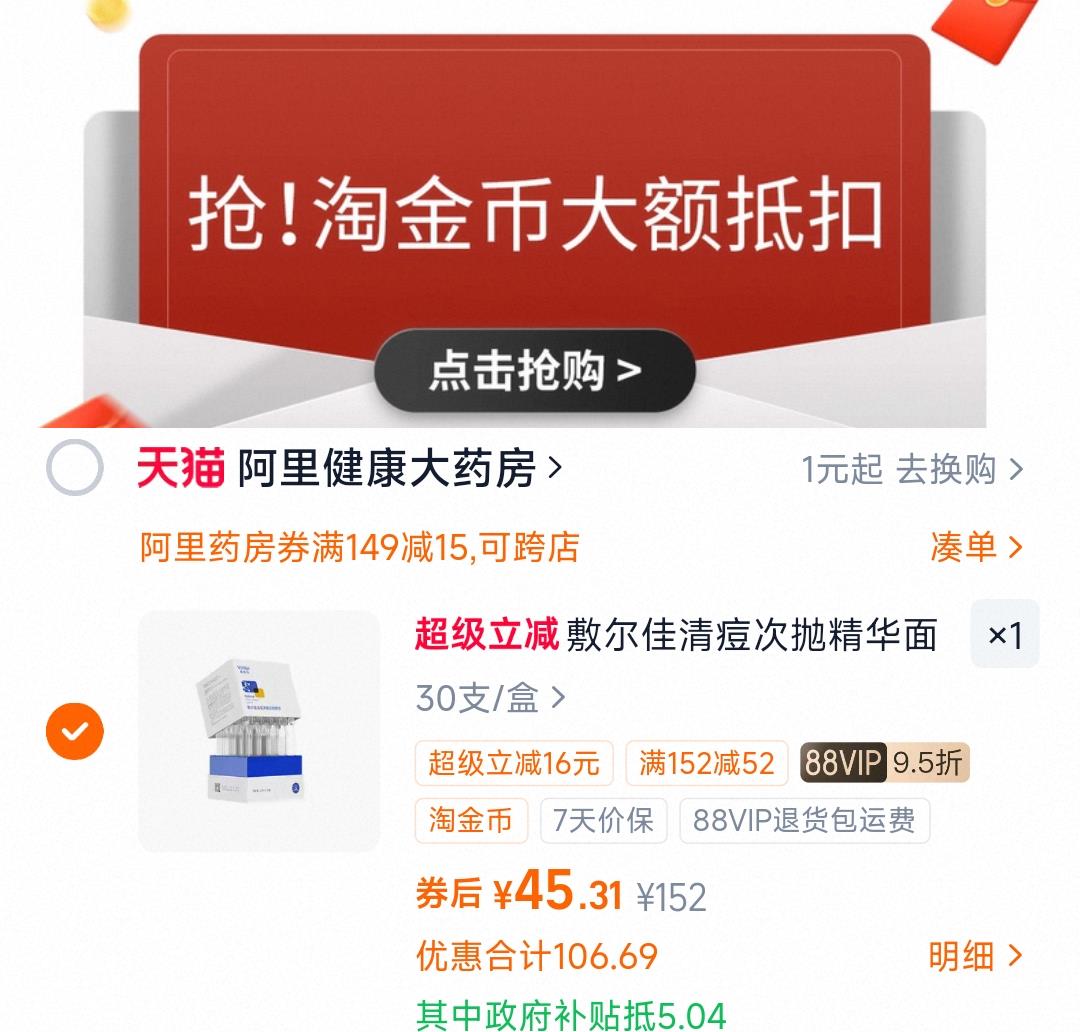This screenshot has width=1080, height=1032.
Task: Tap the 点击抢购 button on the banner
Action: pos(534,371)
